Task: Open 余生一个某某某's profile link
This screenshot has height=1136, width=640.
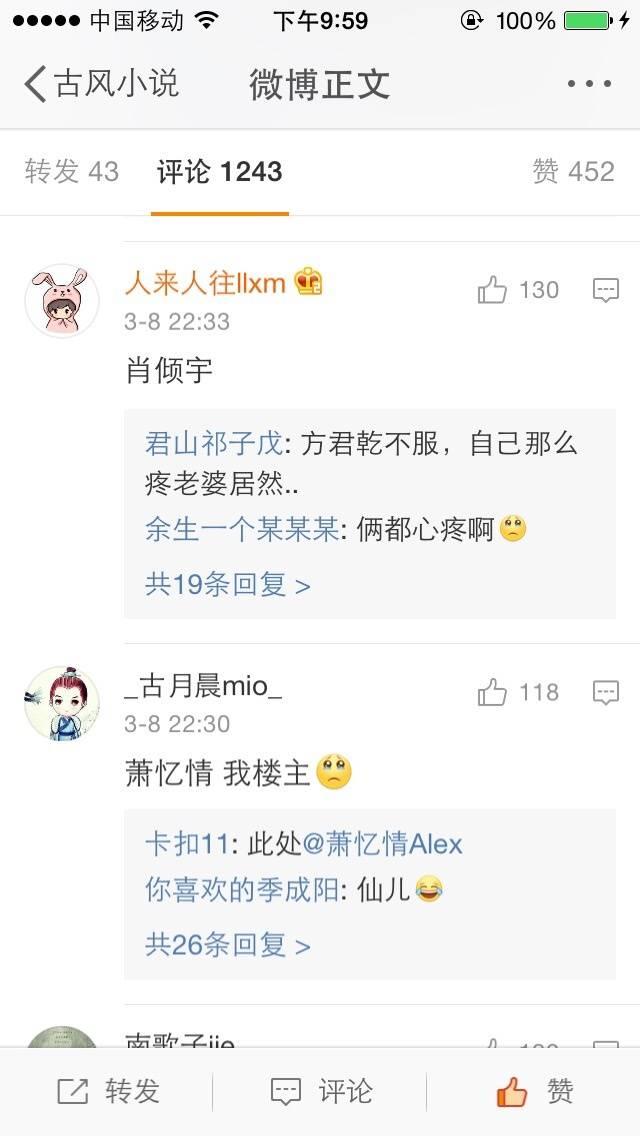Action: (x=241, y=530)
